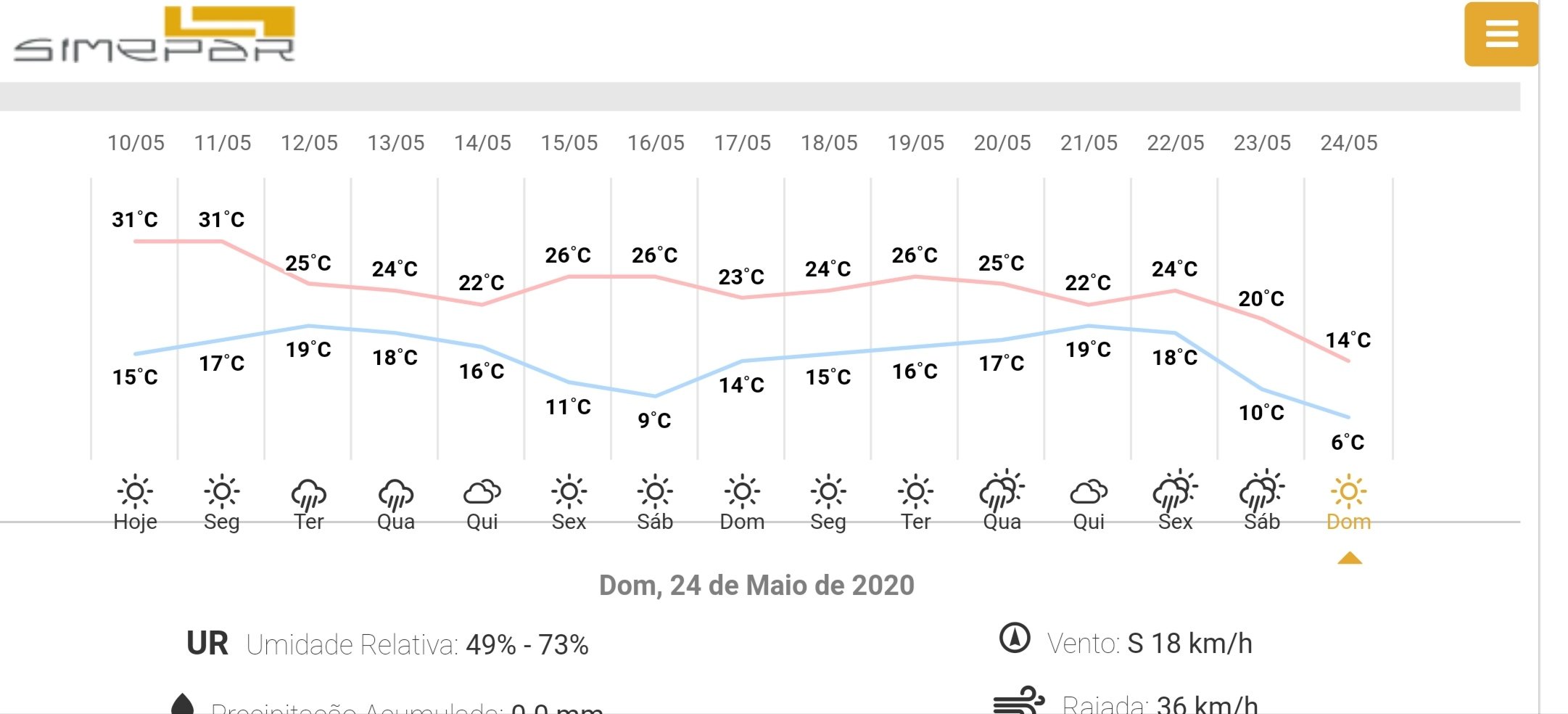Tap the Sáb 23/05 forecast day

[1262, 504]
